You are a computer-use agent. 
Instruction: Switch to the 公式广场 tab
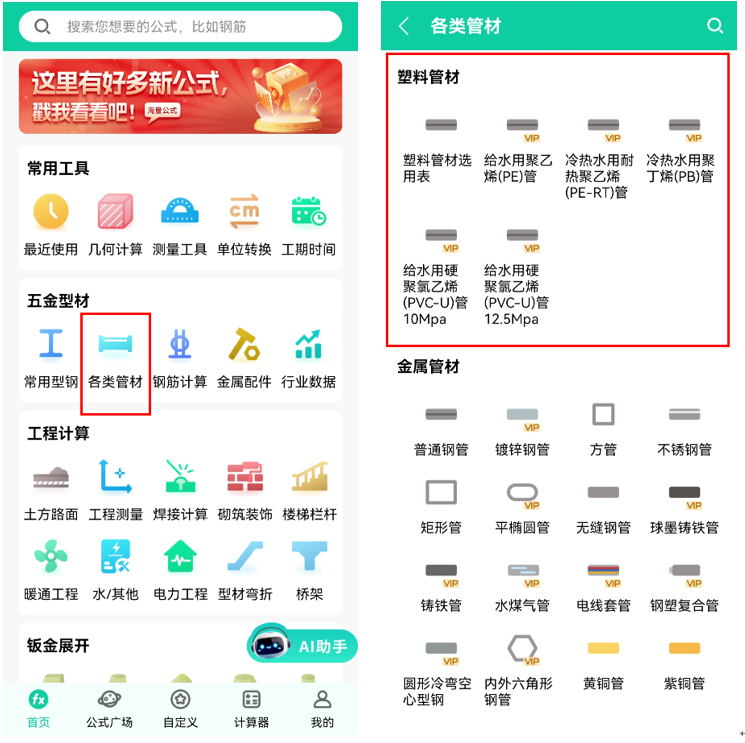click(109, 708)
